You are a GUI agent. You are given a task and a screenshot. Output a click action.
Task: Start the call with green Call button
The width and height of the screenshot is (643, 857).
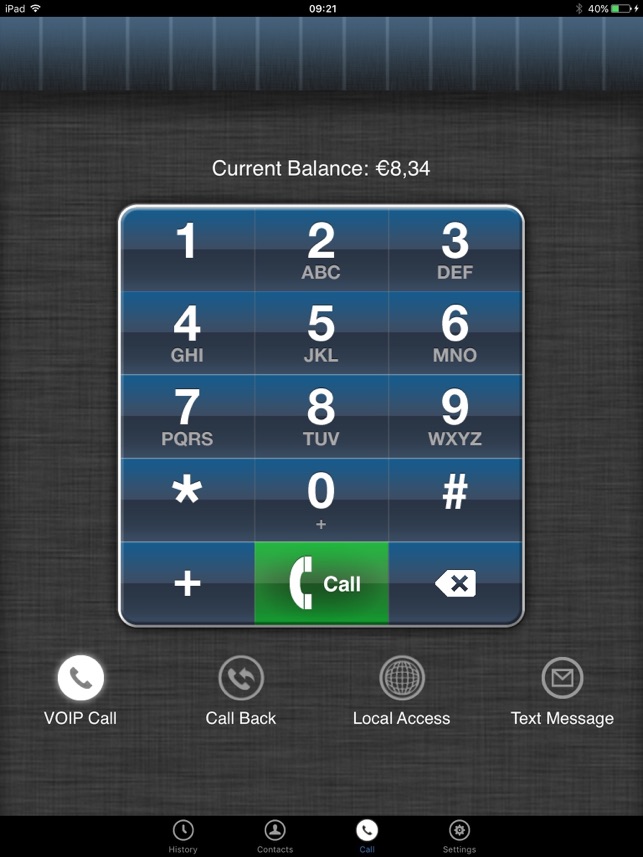pyautogui.click(x=322, y=583)
